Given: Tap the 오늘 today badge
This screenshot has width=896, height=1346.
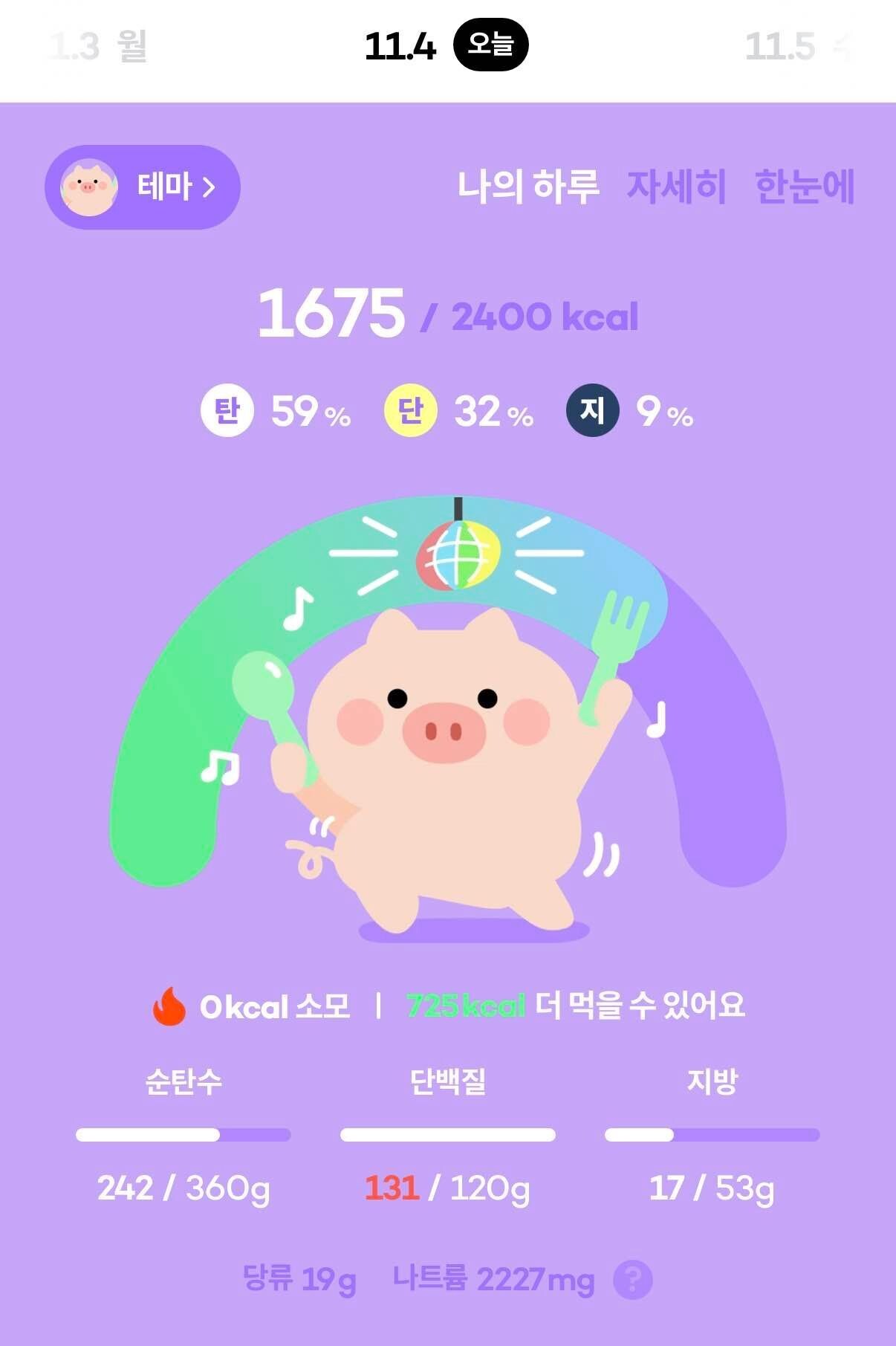Looking at the screenshot, I should [490, 45].
